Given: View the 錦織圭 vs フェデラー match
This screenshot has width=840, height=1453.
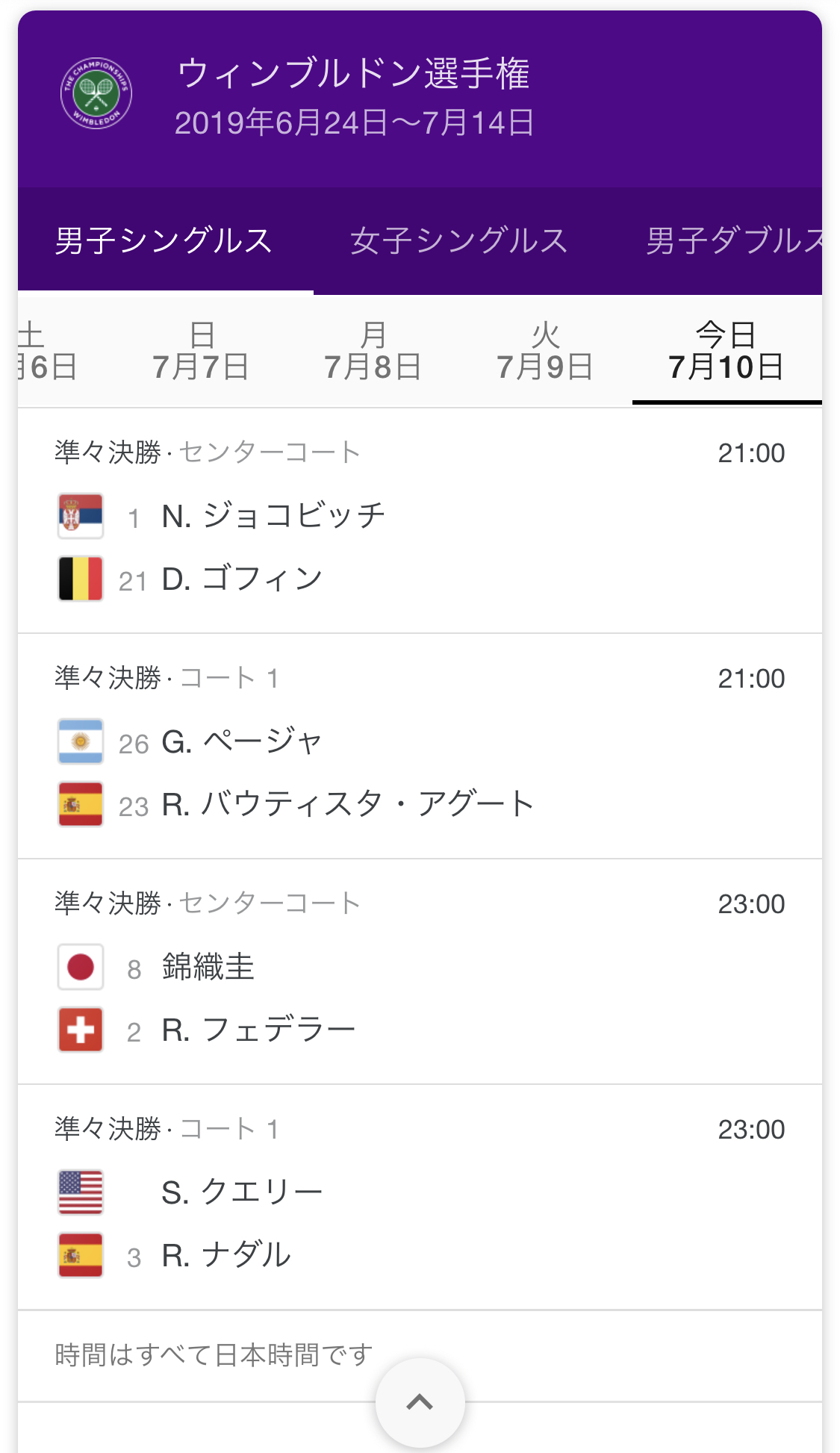Looking at the screenshot, I should pyautogui.click(x=420, y=973).
